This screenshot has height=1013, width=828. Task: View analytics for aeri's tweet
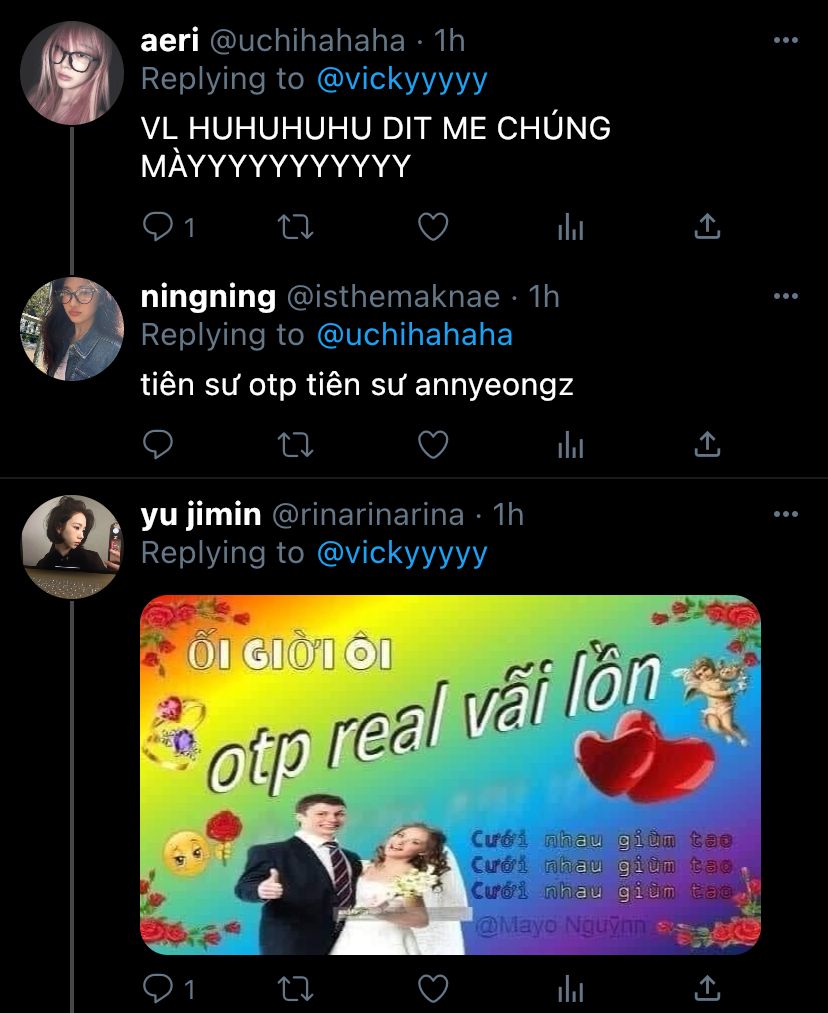coord(570,228)
